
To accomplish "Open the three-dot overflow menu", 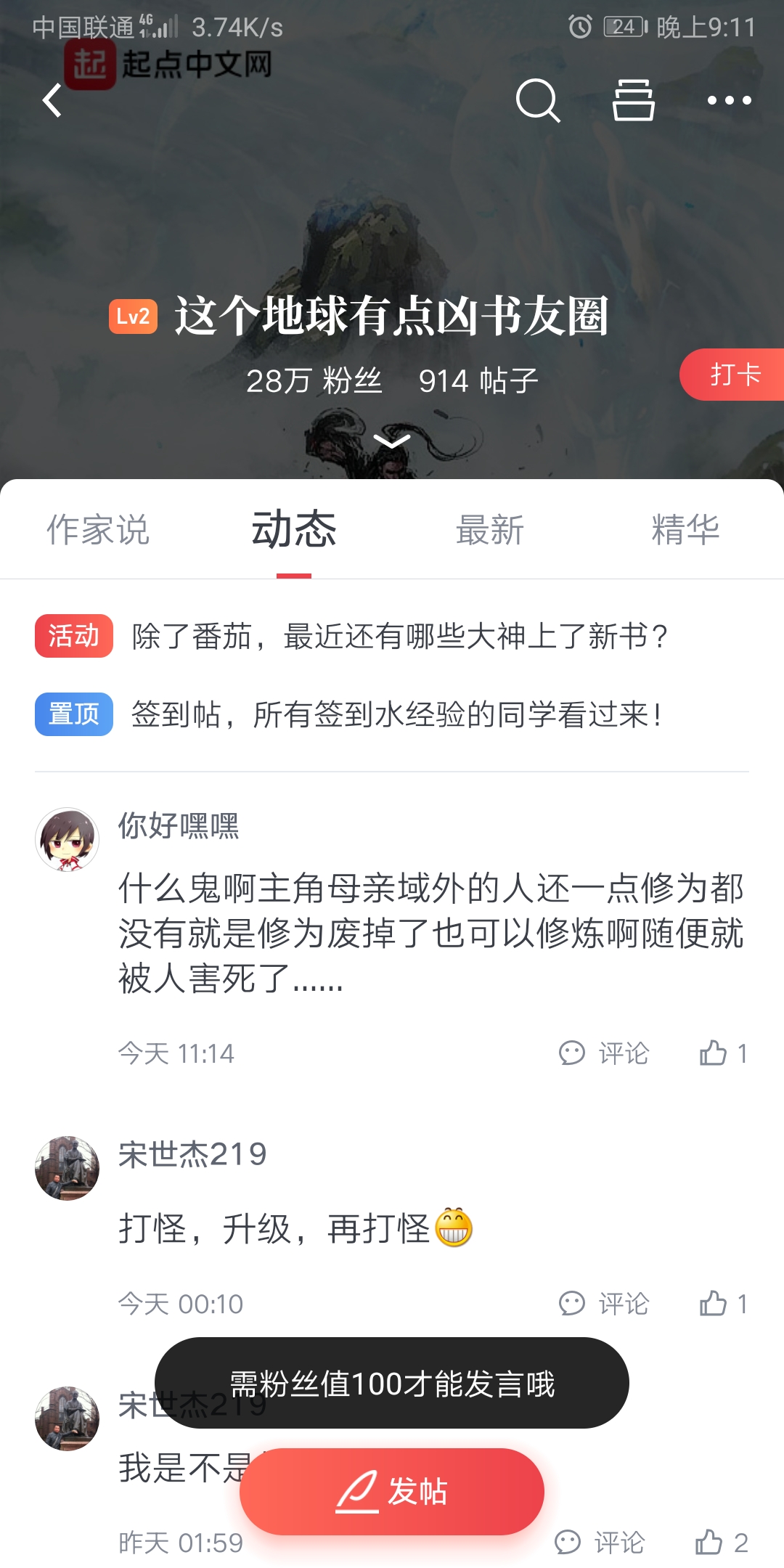I will [x=729, y=100].
